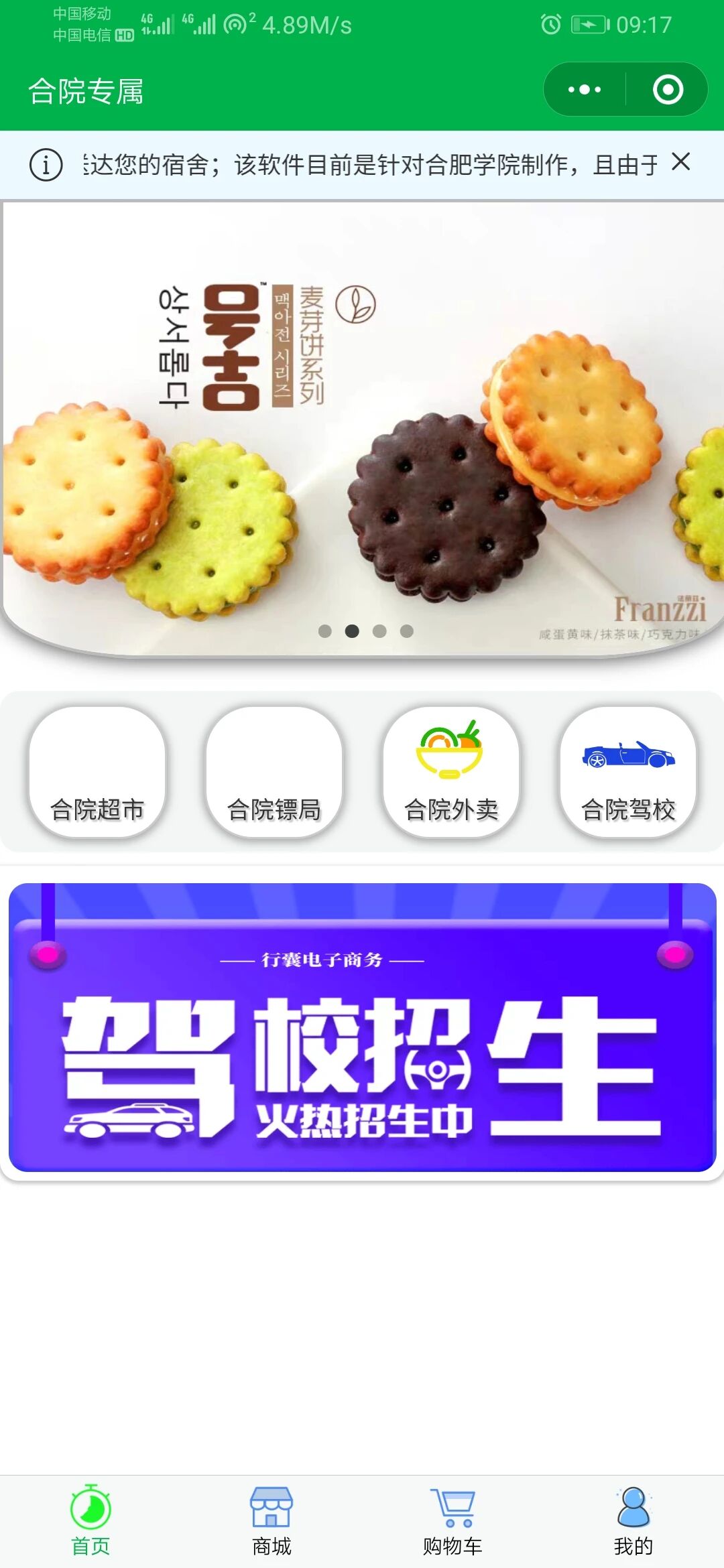
Task: Switch to the 首页 tab
Action: 90,1521
